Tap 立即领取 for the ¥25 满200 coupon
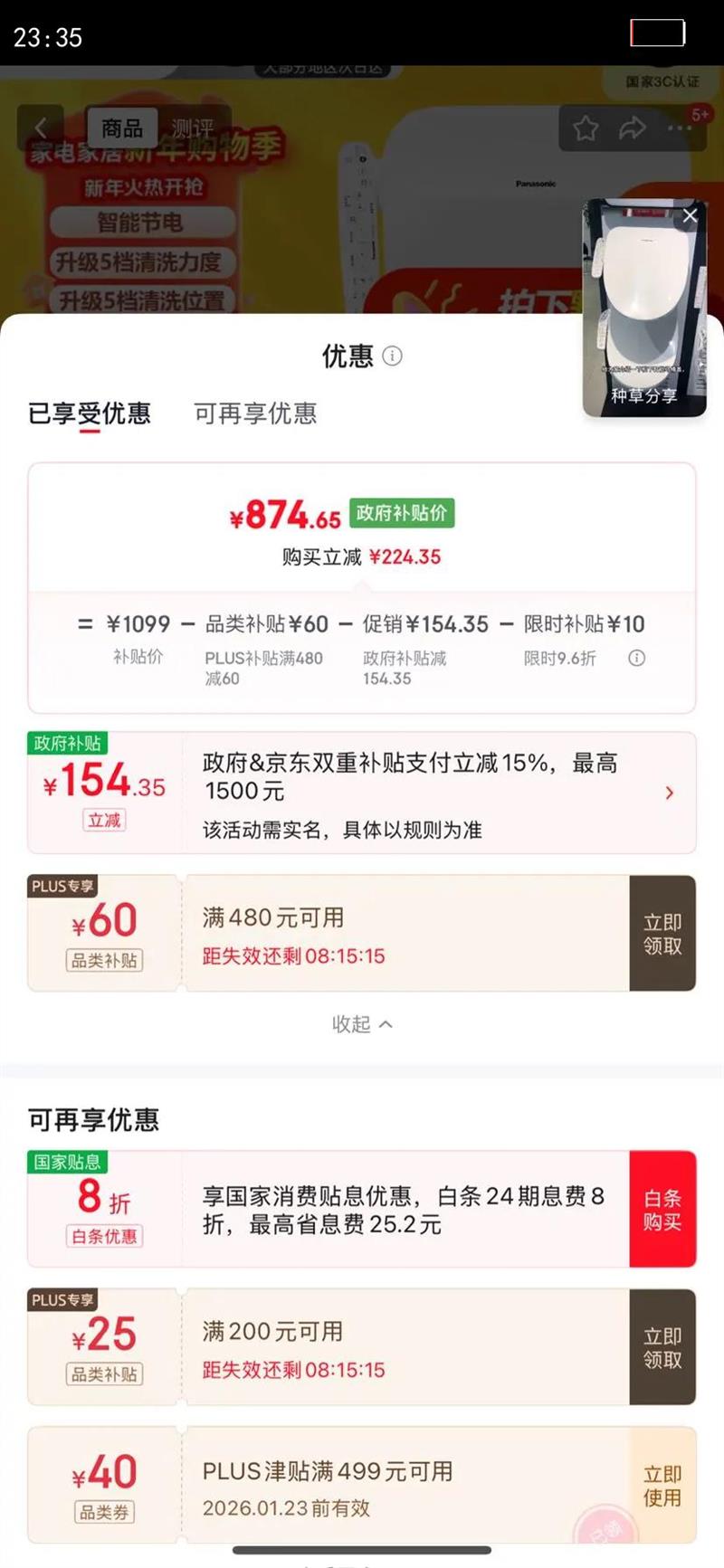The image size is (724, 1568). point(663,1348)
